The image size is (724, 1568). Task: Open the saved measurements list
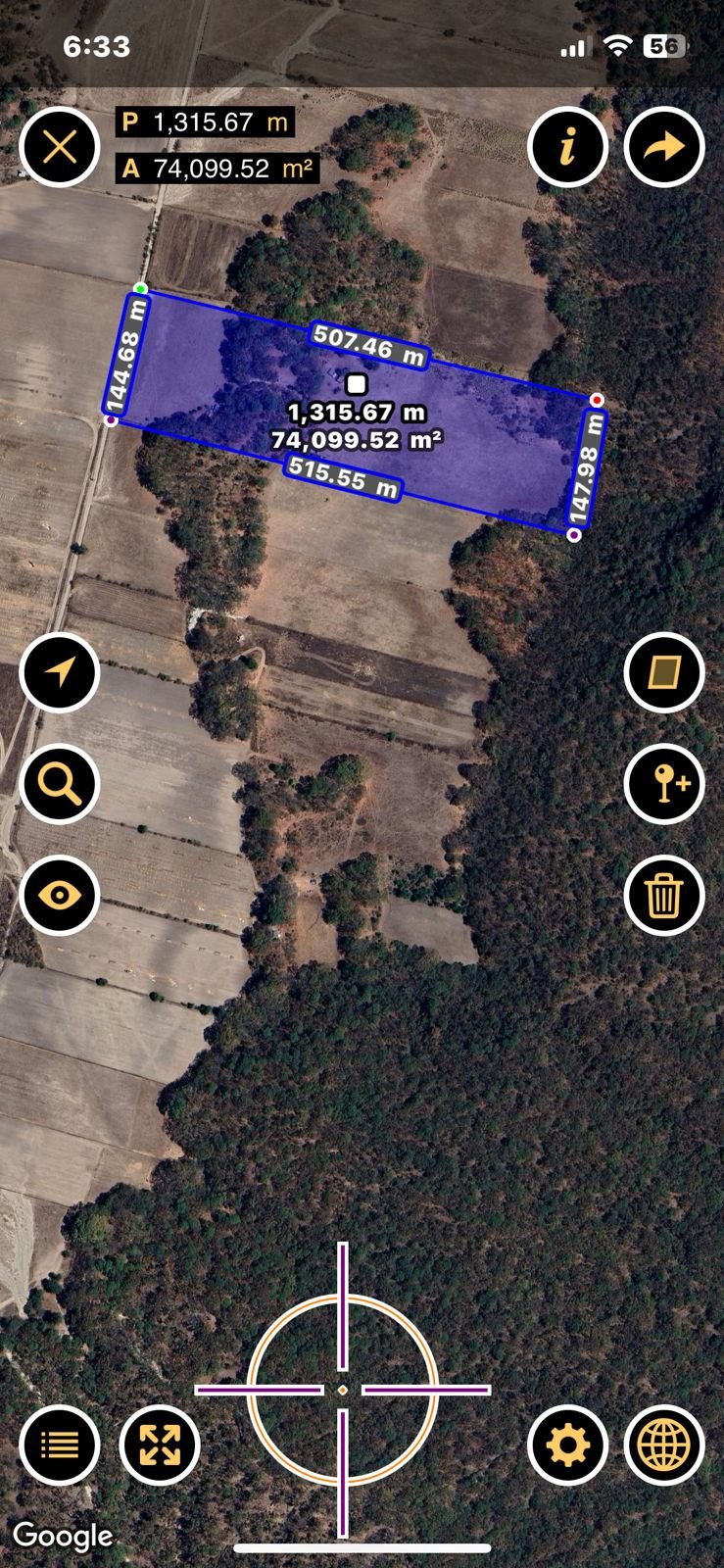tap(60, 1445)
